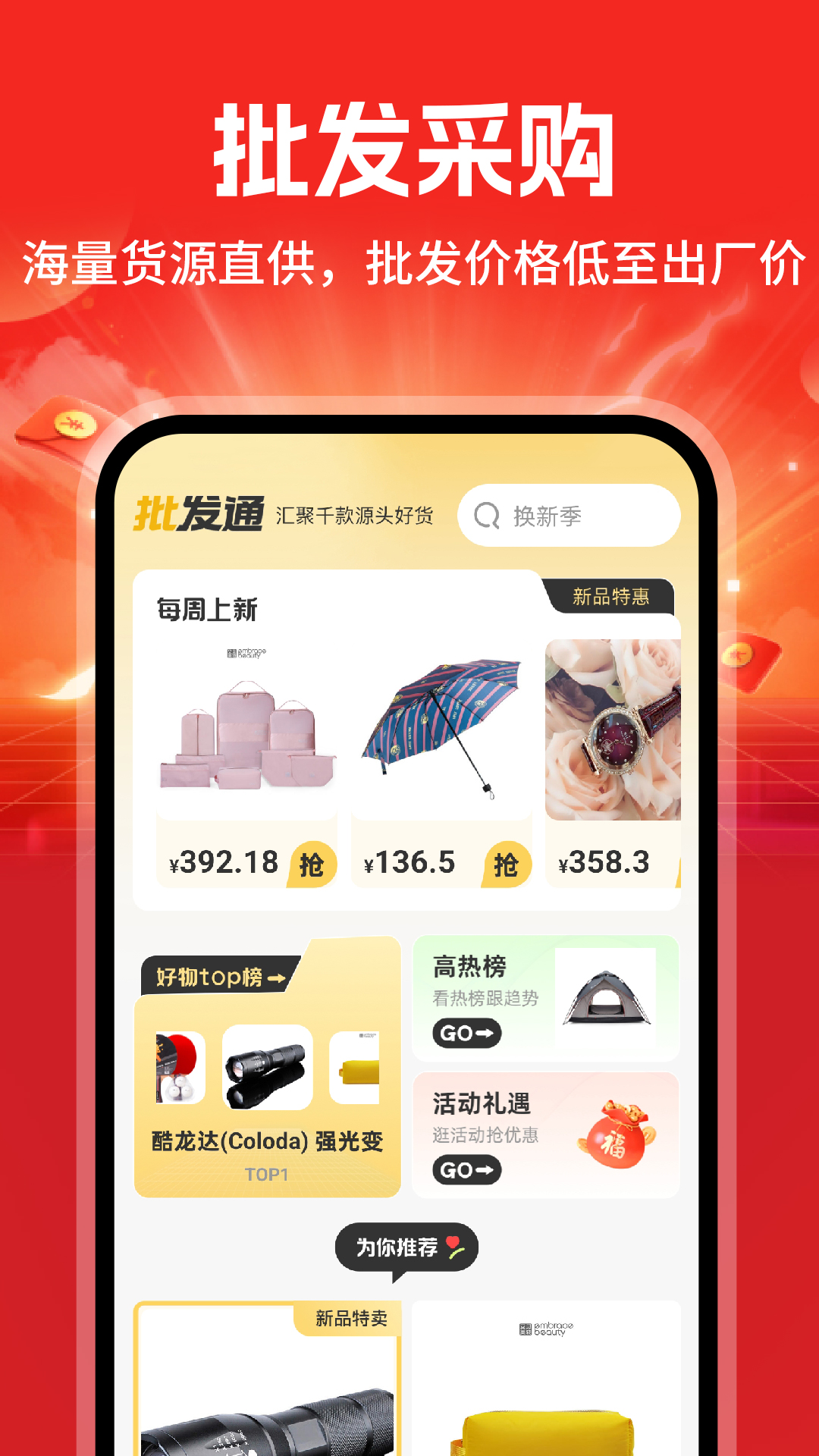Expand 好物top榜 via its arrow

[277, 977]
